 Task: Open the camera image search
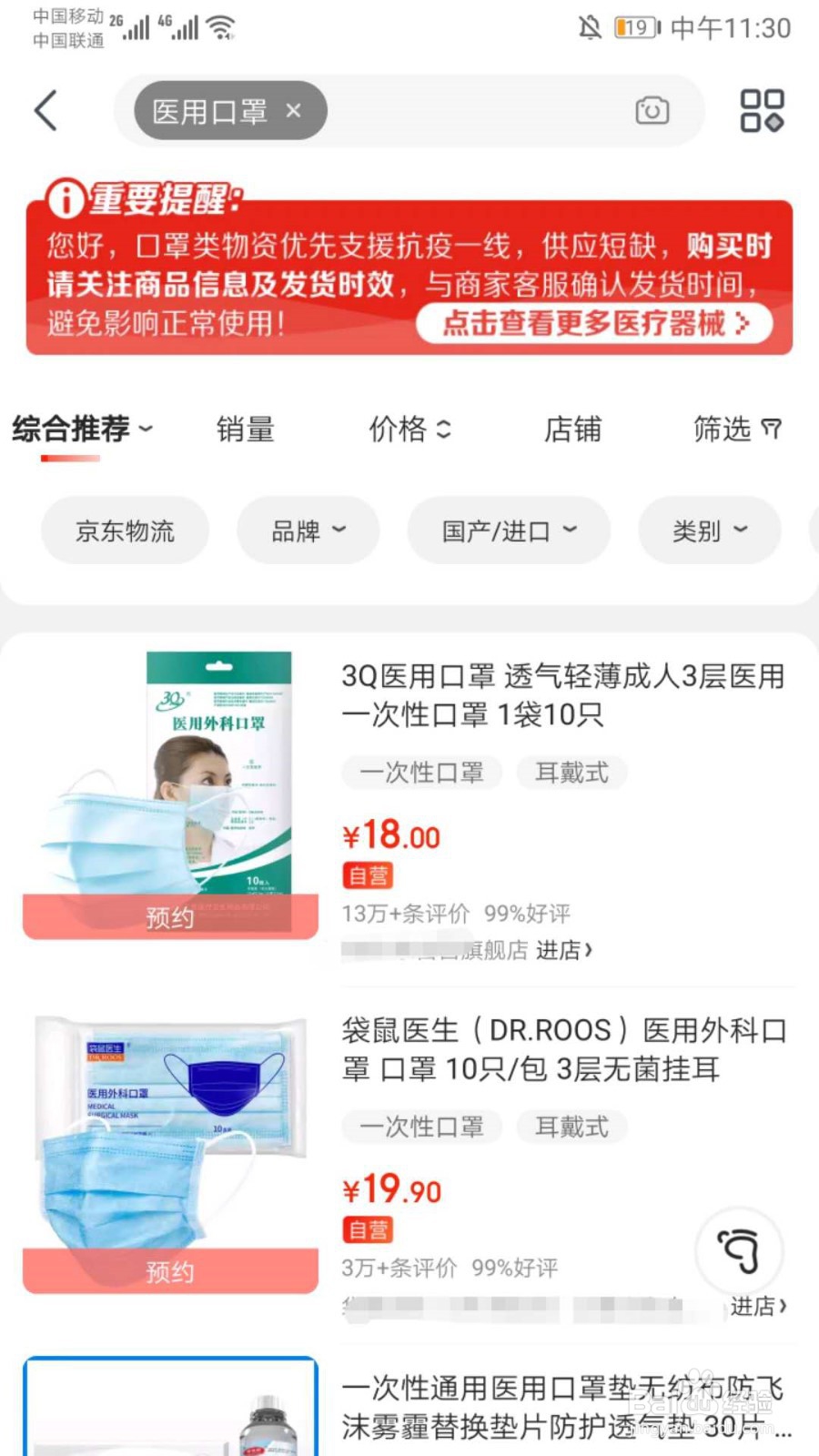click(x=652, y=110)
